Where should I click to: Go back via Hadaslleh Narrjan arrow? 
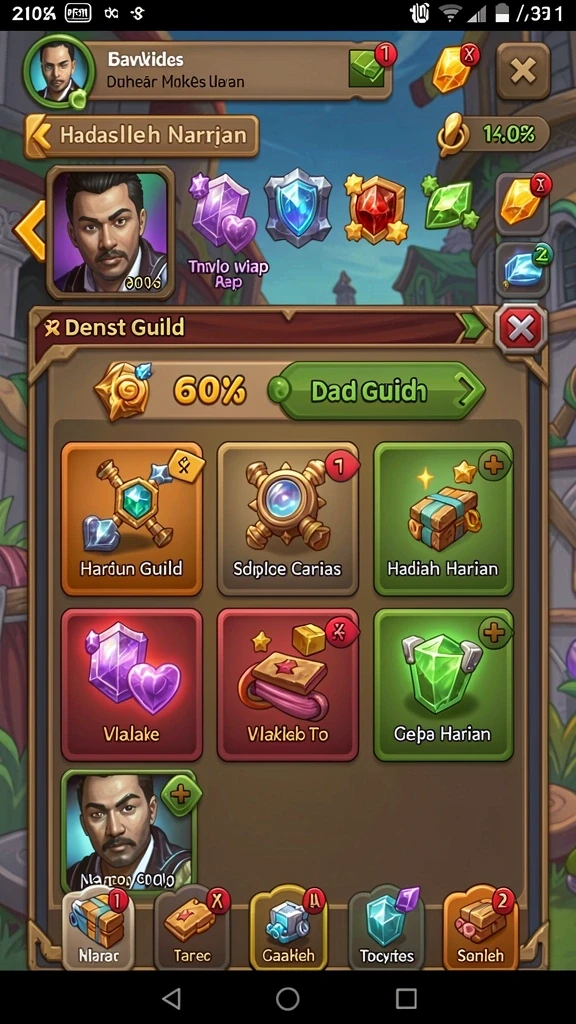click(x=141, y=136)
